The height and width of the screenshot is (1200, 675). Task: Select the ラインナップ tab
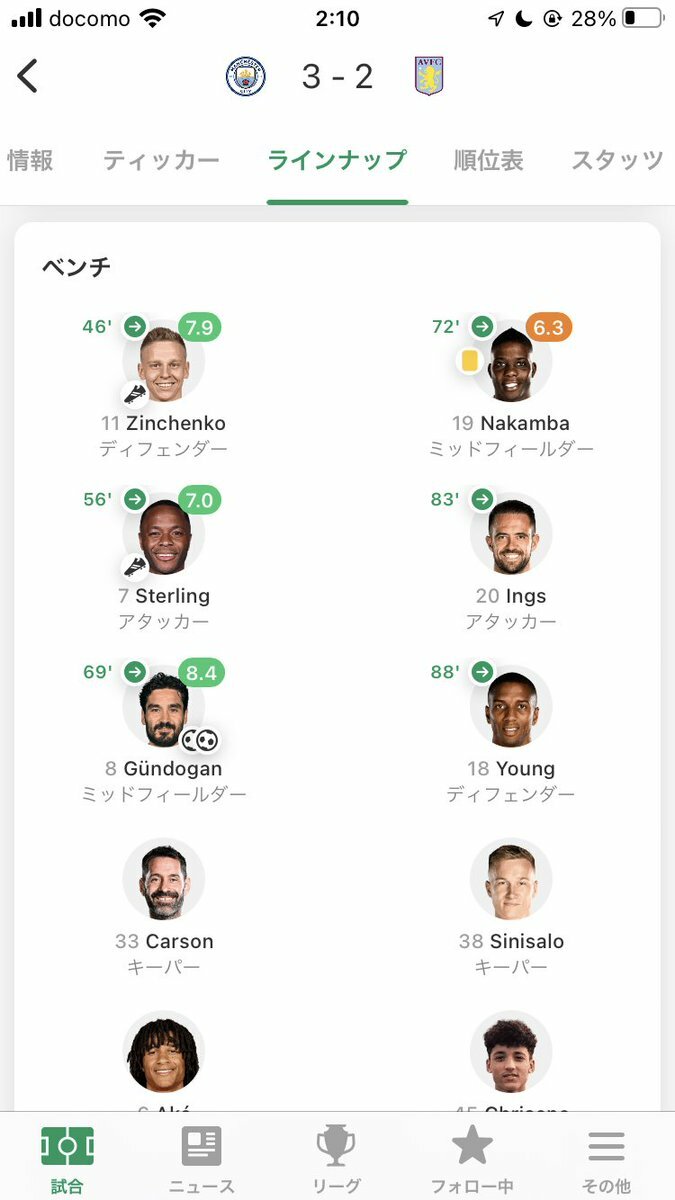(x=337, y=160)
